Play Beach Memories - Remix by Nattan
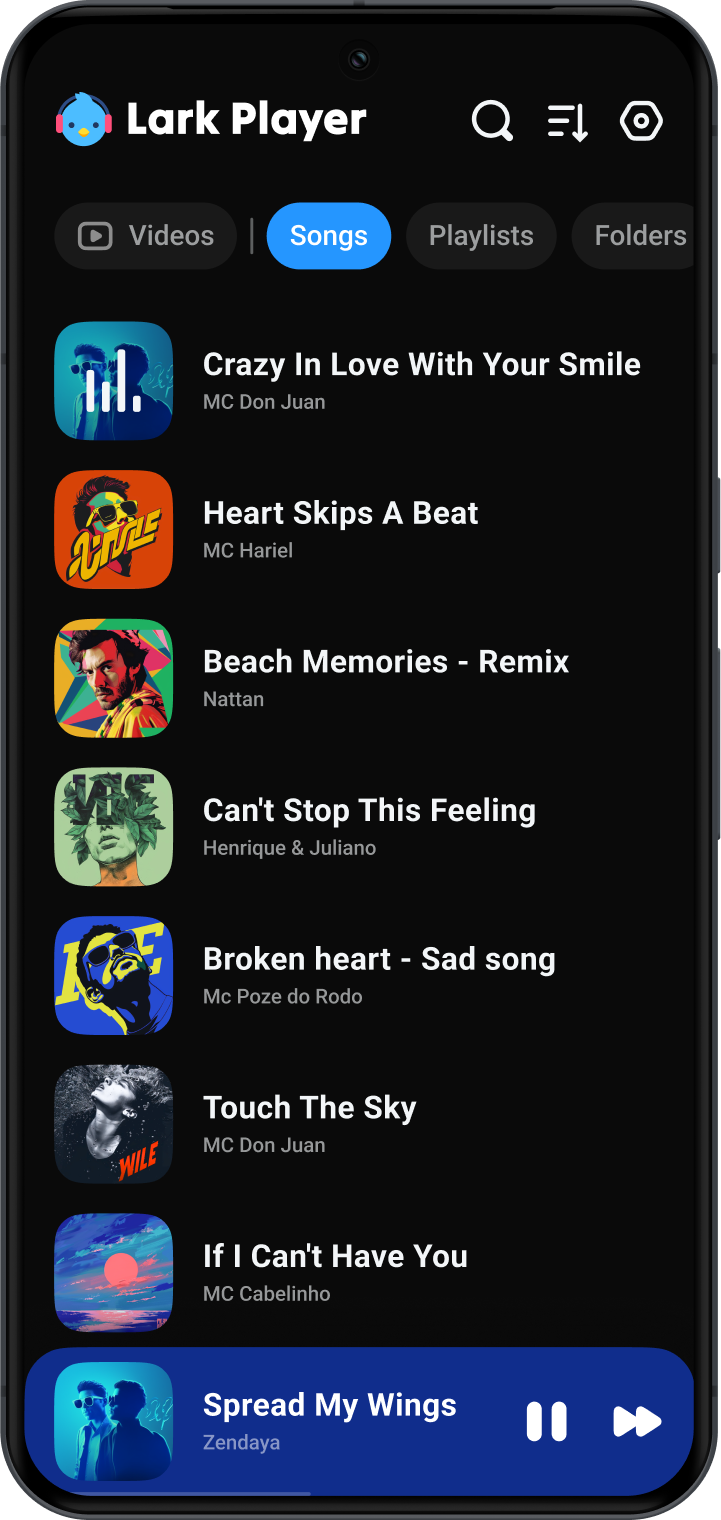Viewport: 721px width, 1520px height. 385,677
